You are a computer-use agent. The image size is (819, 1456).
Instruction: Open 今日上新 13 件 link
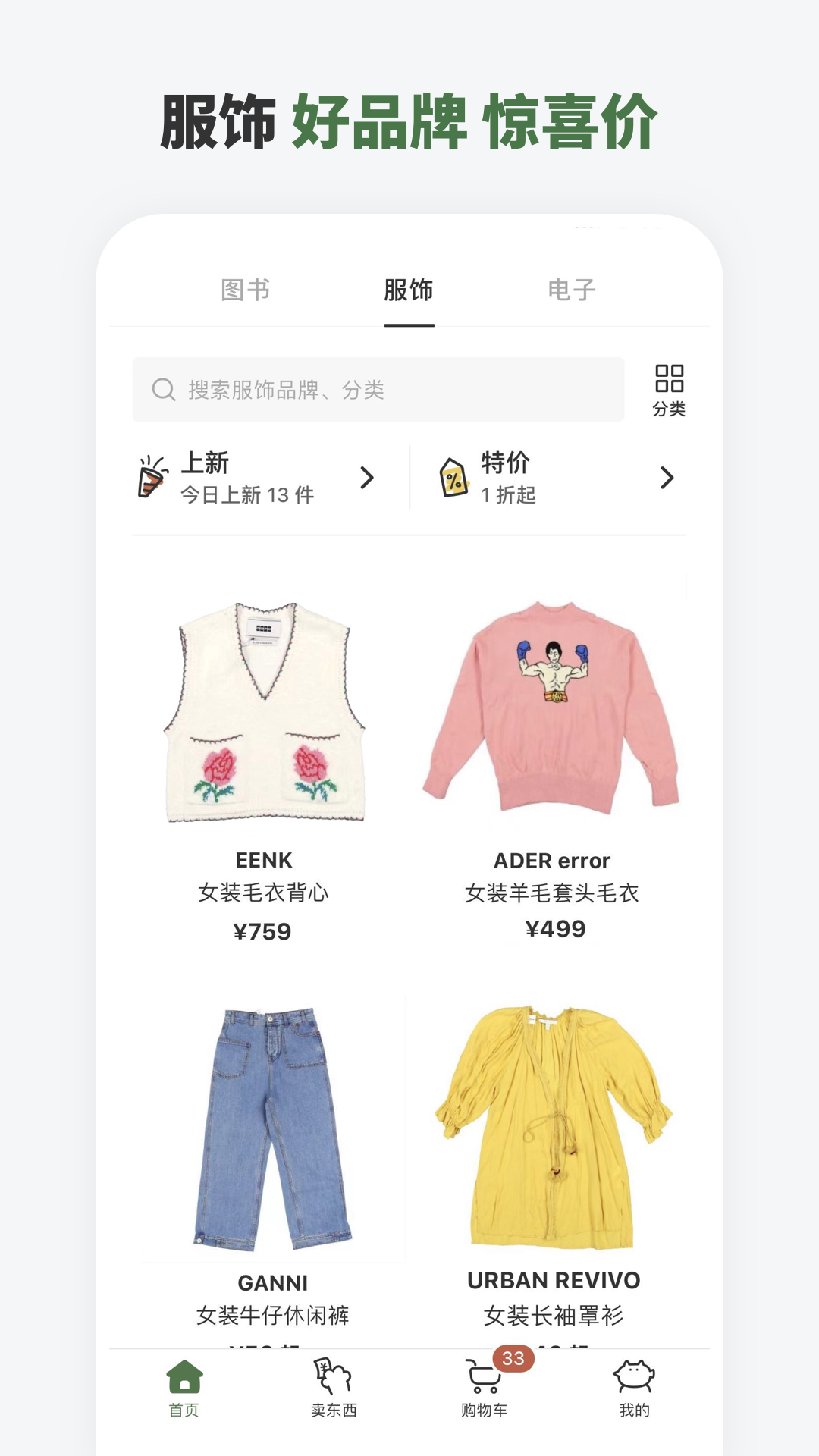pos(246,495)
